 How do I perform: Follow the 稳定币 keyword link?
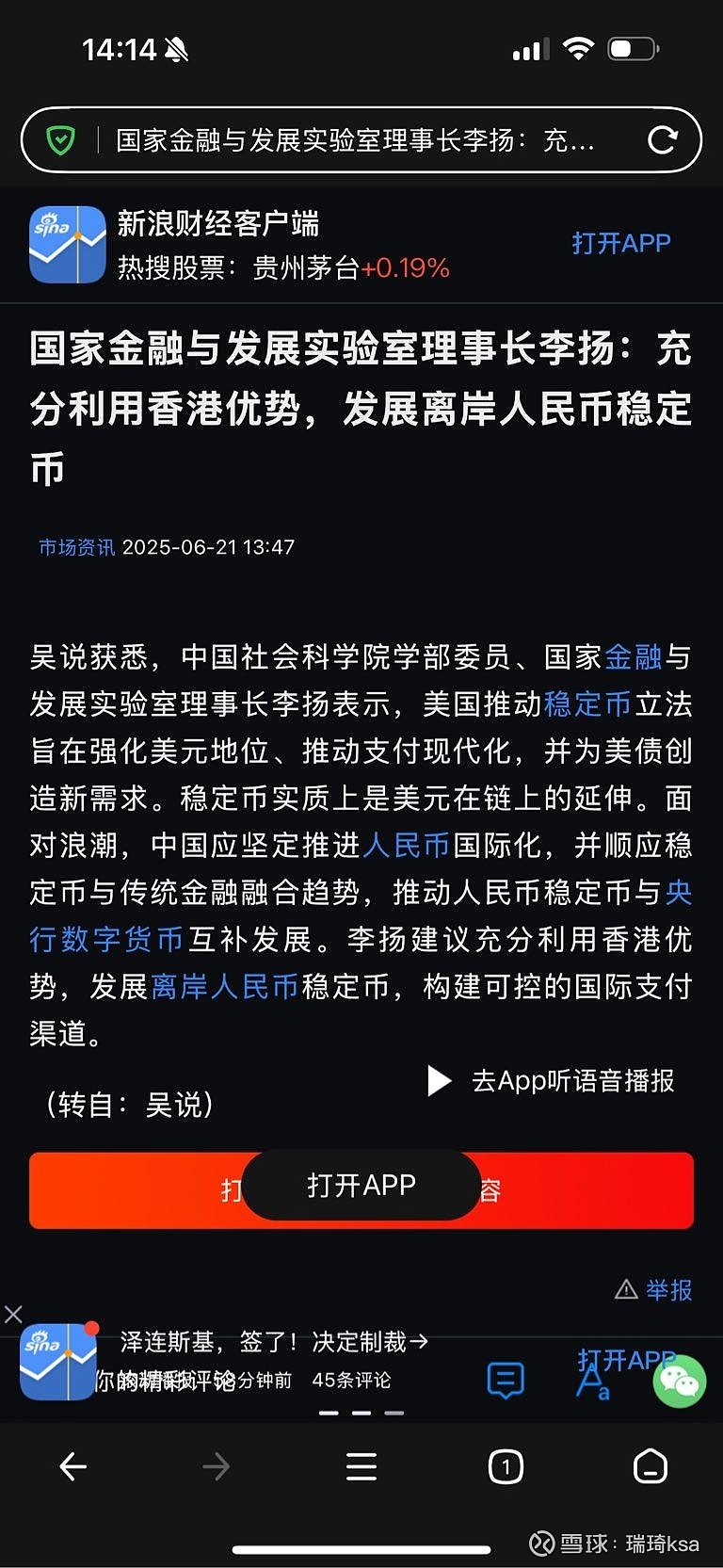pos(586,703)
